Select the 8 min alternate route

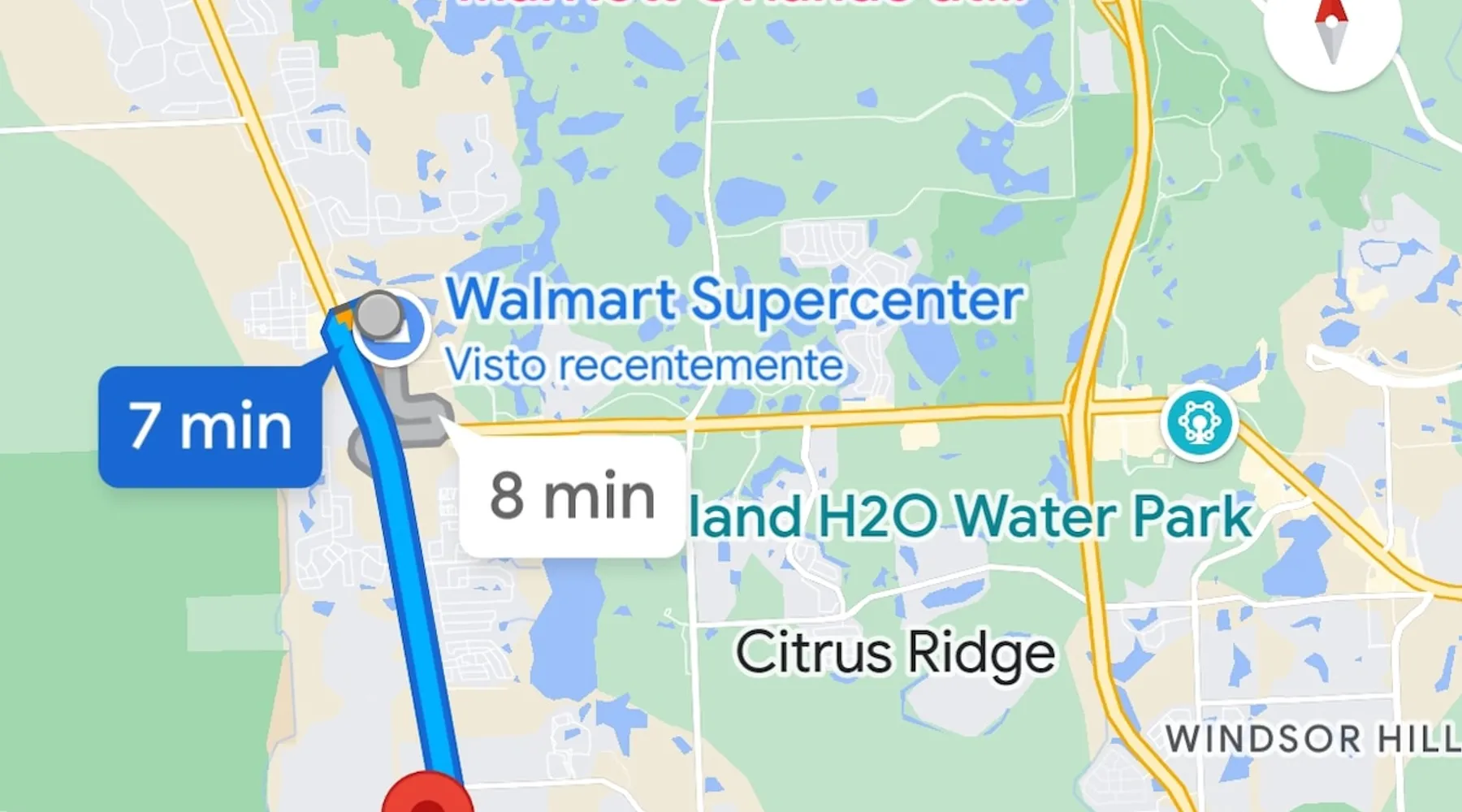[572, 496]
